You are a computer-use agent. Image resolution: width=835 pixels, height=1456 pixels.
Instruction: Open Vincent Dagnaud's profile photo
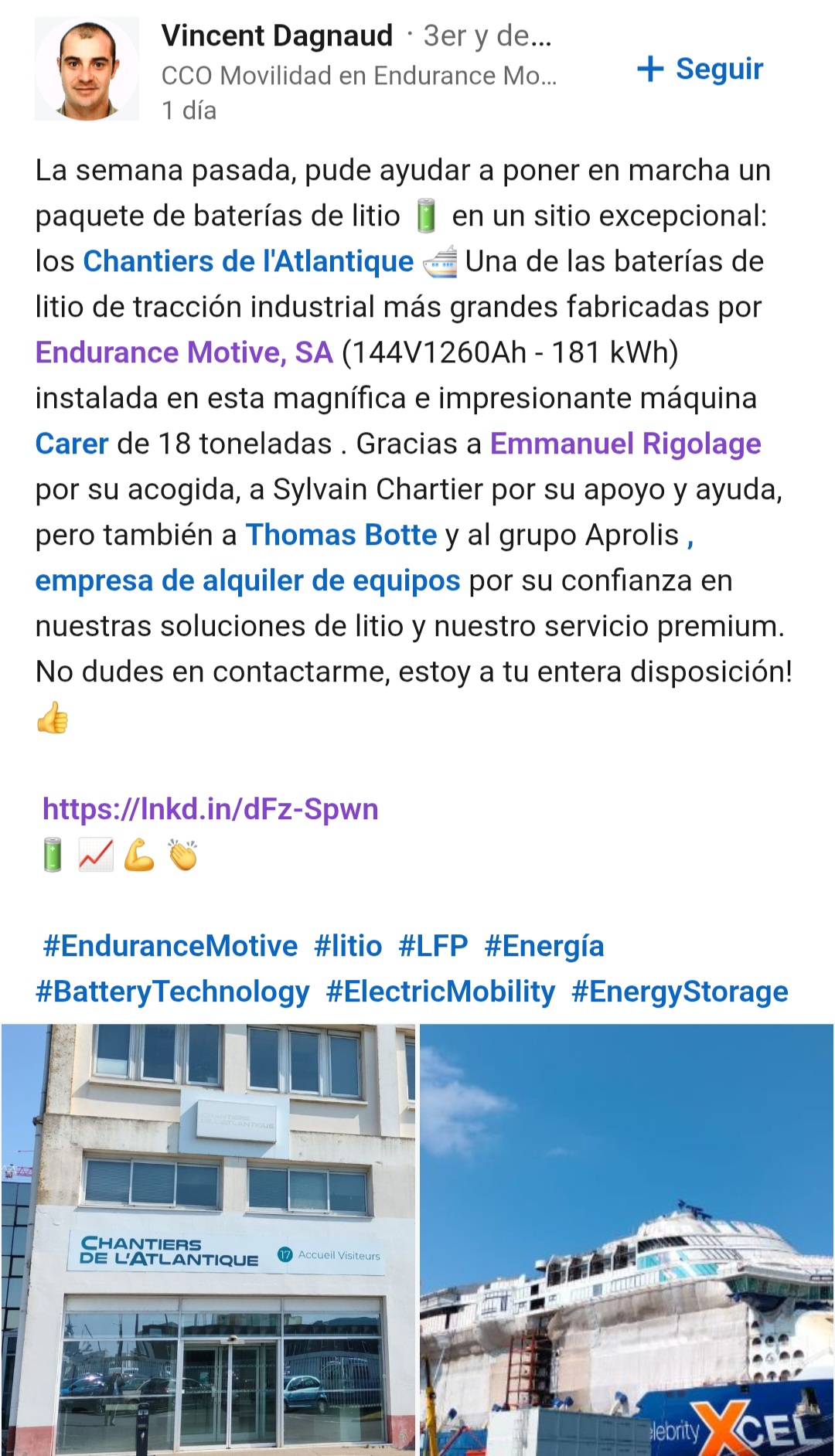[x=87, y=69]
